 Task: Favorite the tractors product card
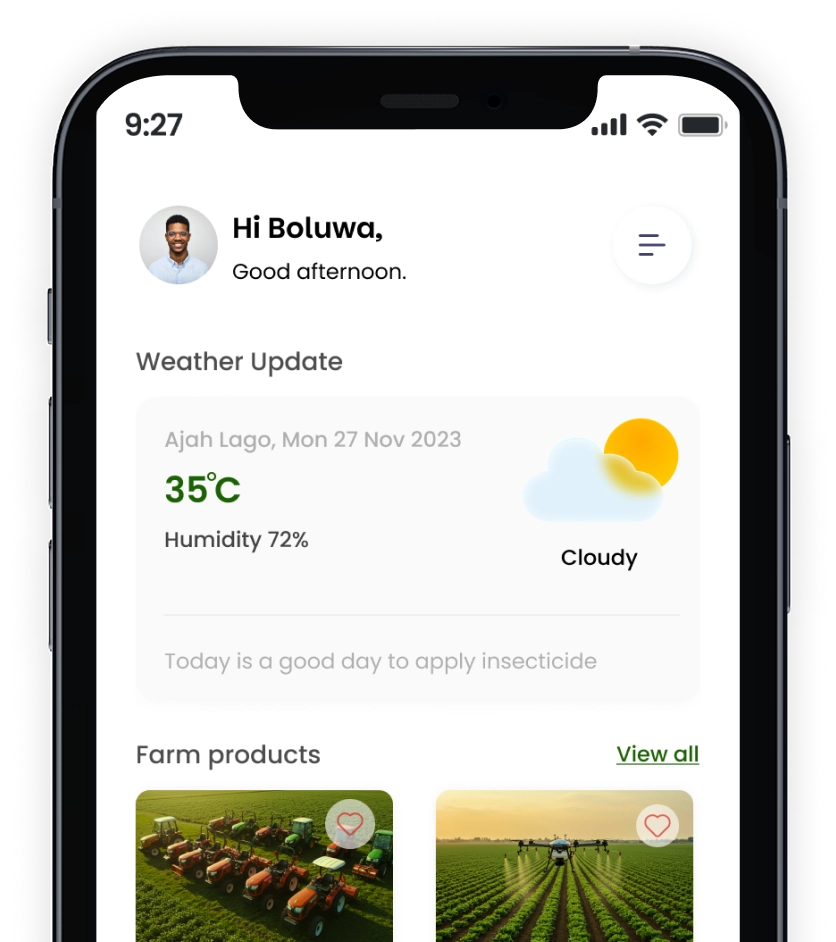click(x=350, y=825)
